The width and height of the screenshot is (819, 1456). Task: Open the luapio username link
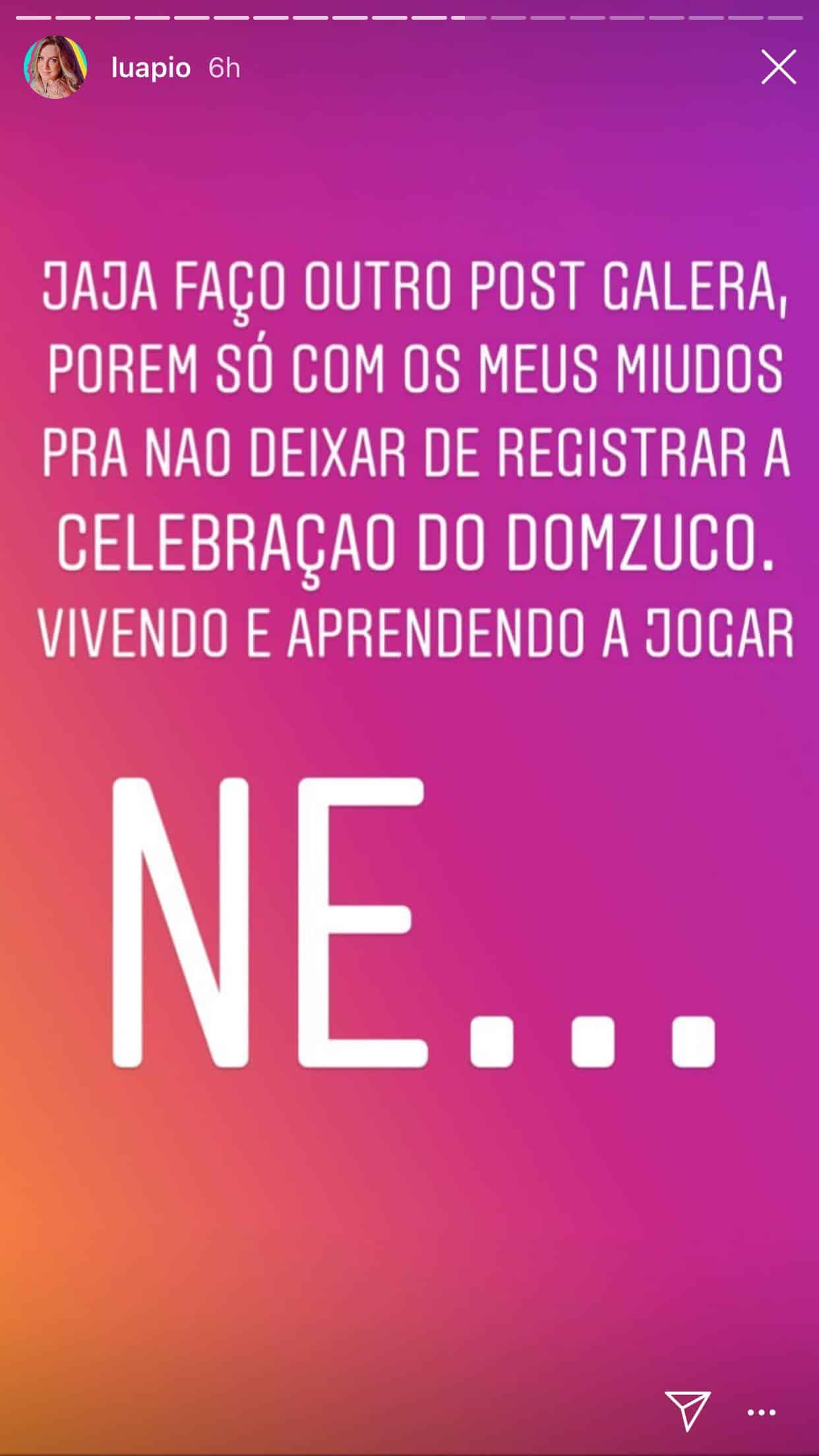point(151,68)
